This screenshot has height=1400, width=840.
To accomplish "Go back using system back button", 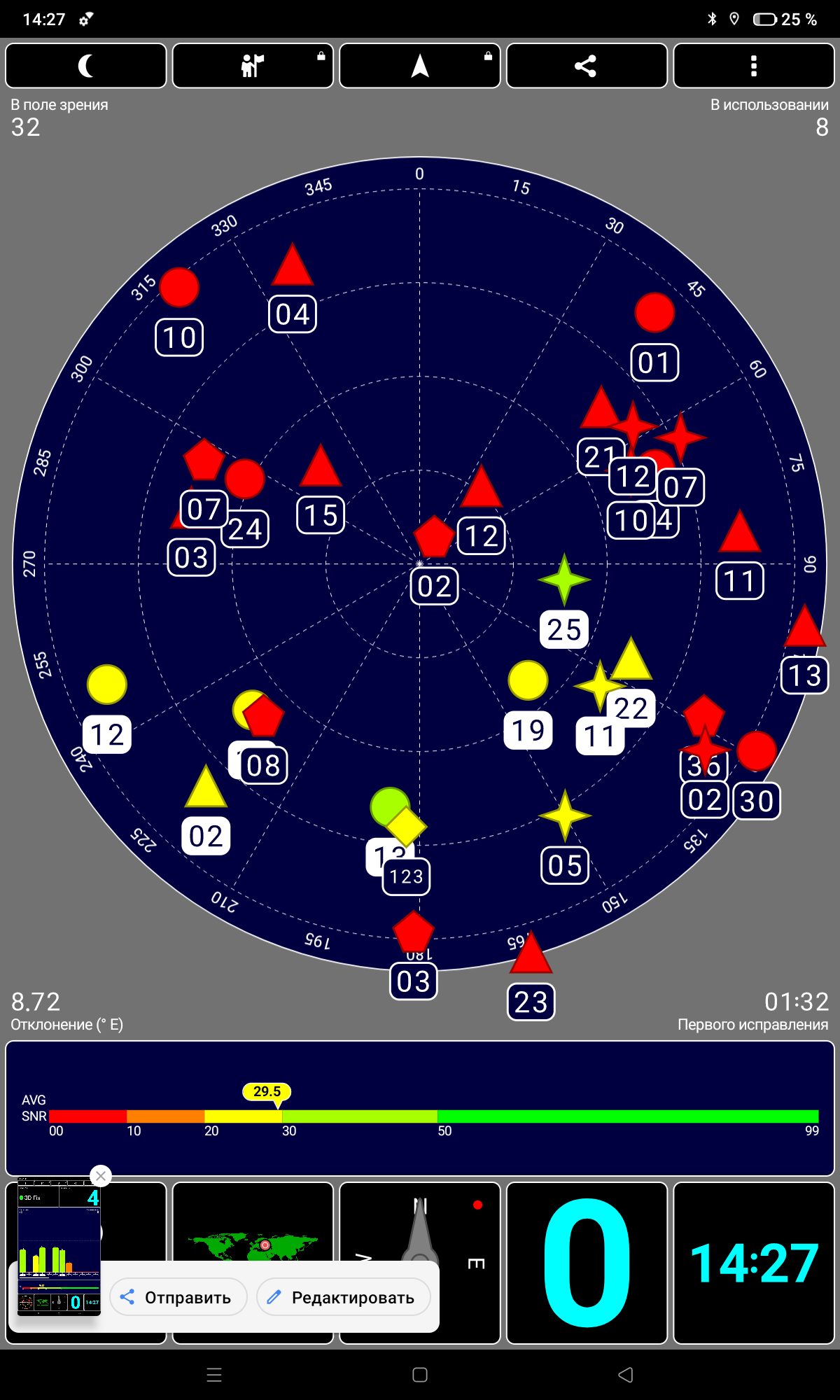I will tap(626, 1375).
